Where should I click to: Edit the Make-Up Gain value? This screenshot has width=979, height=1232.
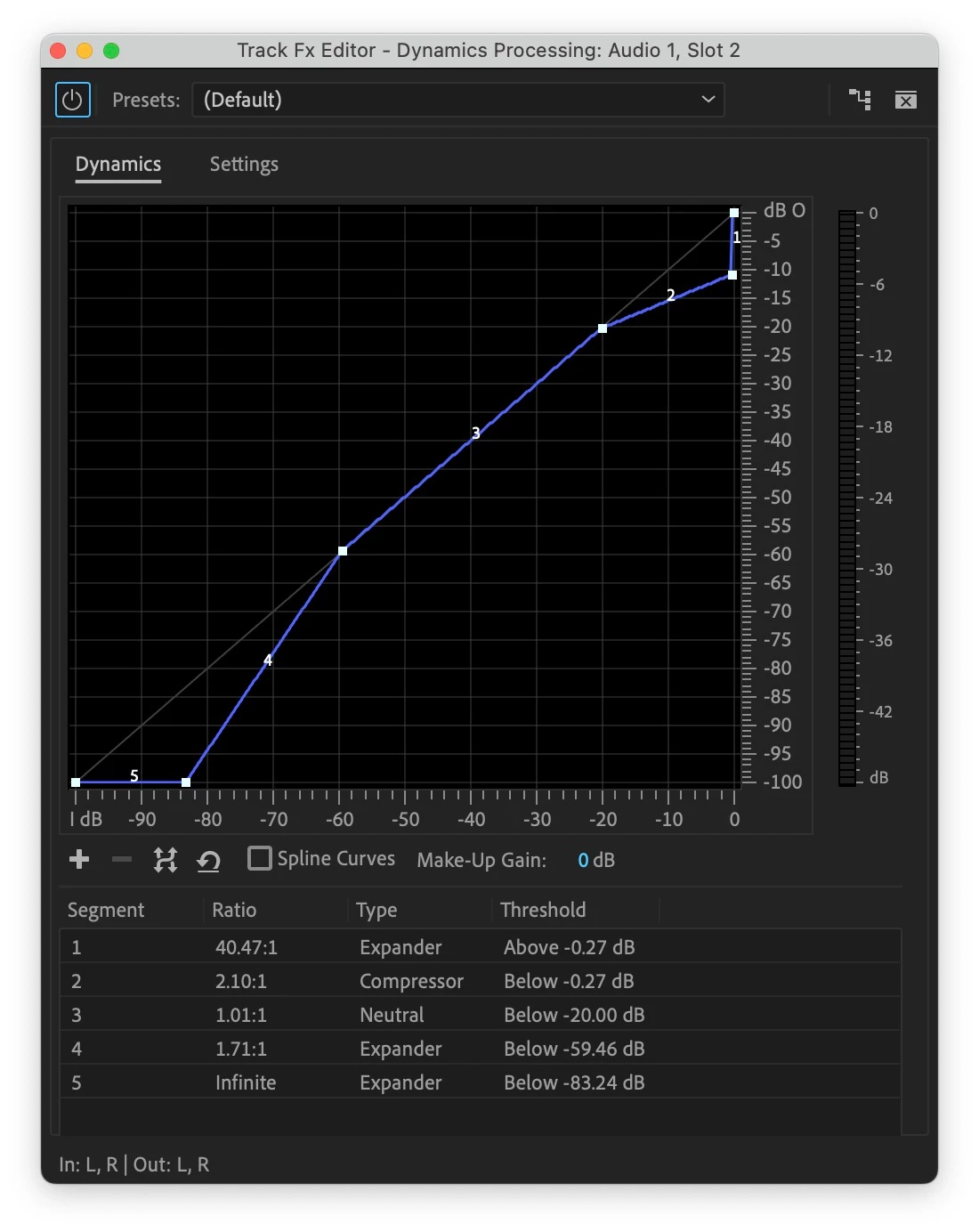(x=583, y=860)
